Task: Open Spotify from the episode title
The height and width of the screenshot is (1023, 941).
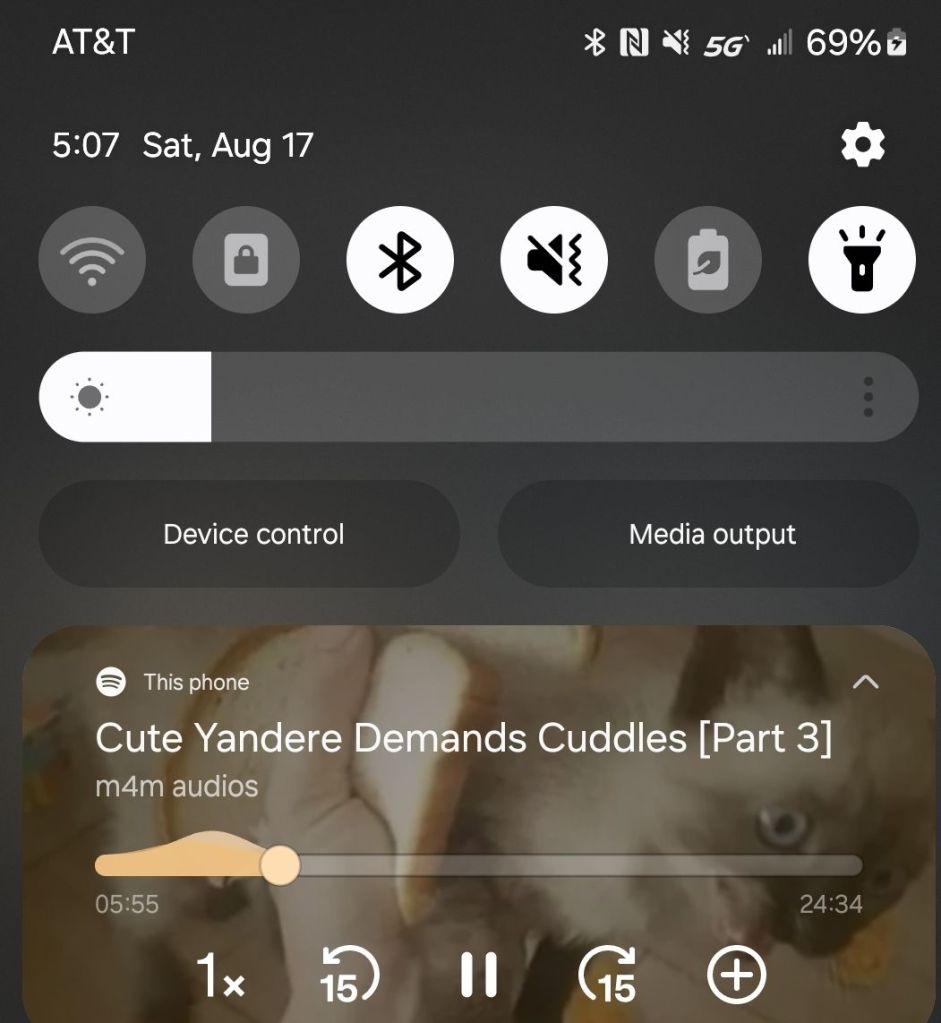Action: pos(463,738)
